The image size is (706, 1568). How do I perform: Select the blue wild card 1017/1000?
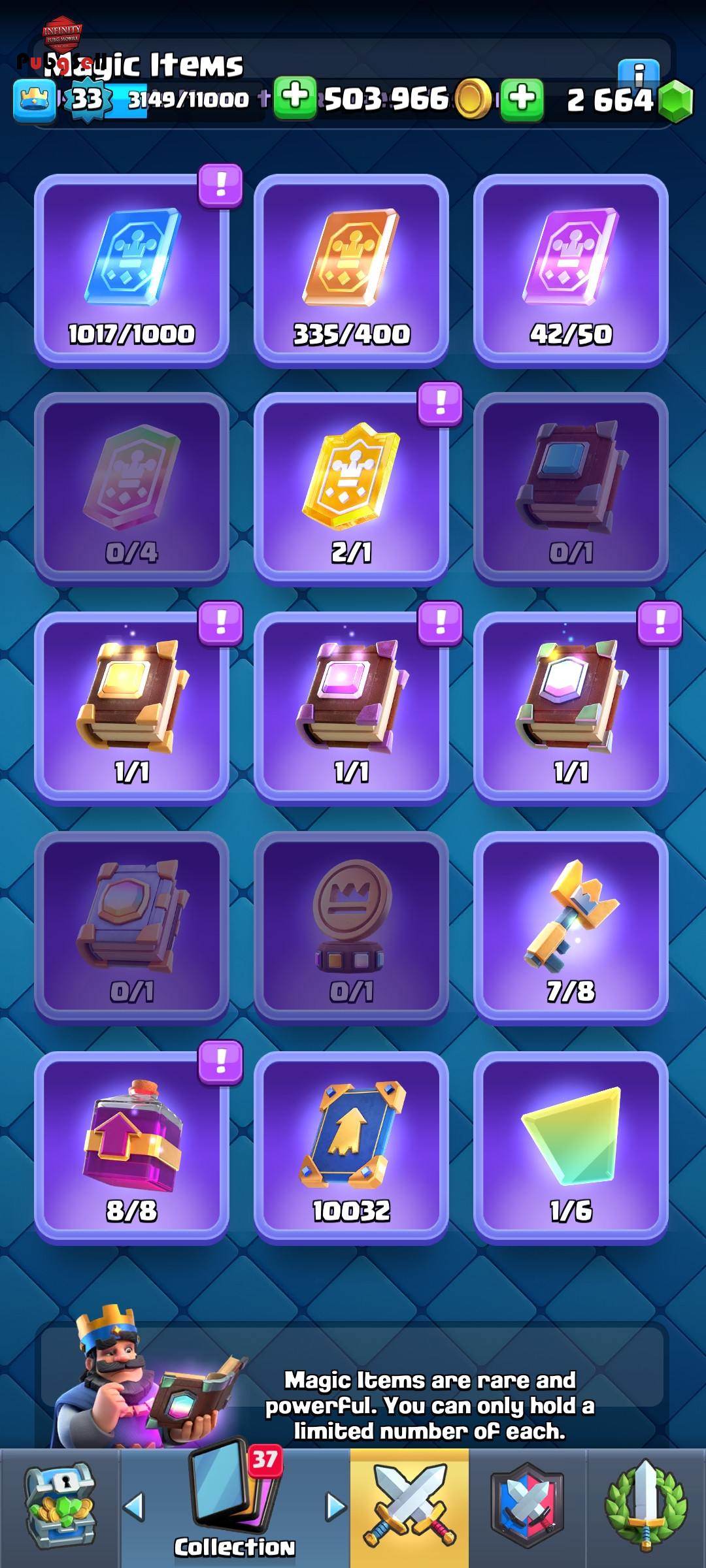click(x=131, y=271)
